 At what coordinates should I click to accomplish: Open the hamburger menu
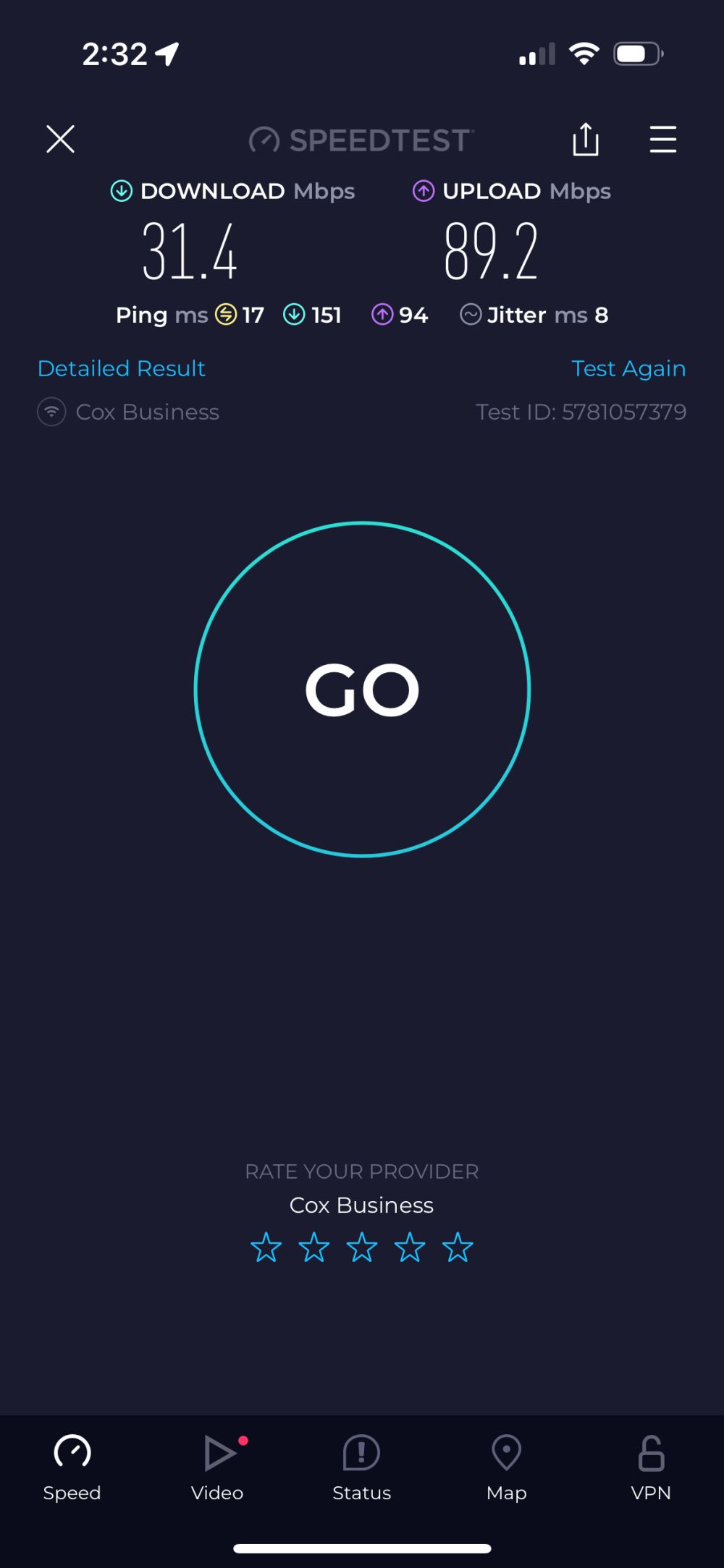tap(662, 139)
